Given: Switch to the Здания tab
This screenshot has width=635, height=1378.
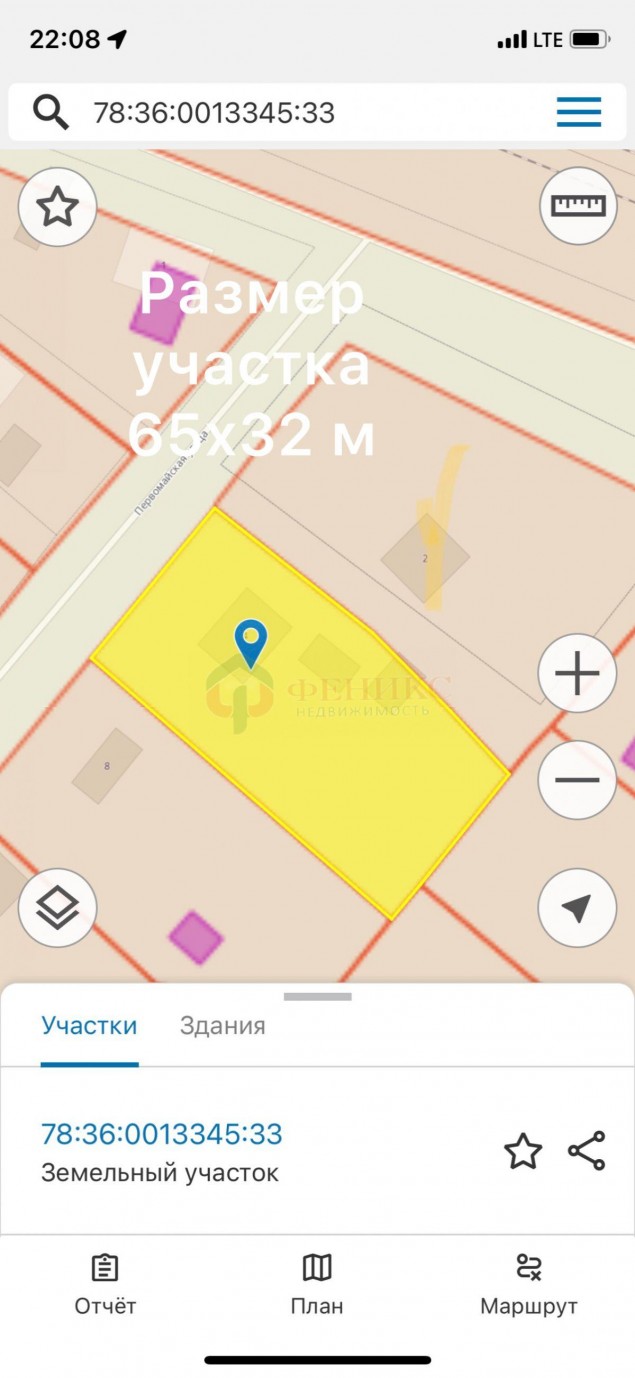Looking at the screenshot, I should click(223, 1025).
